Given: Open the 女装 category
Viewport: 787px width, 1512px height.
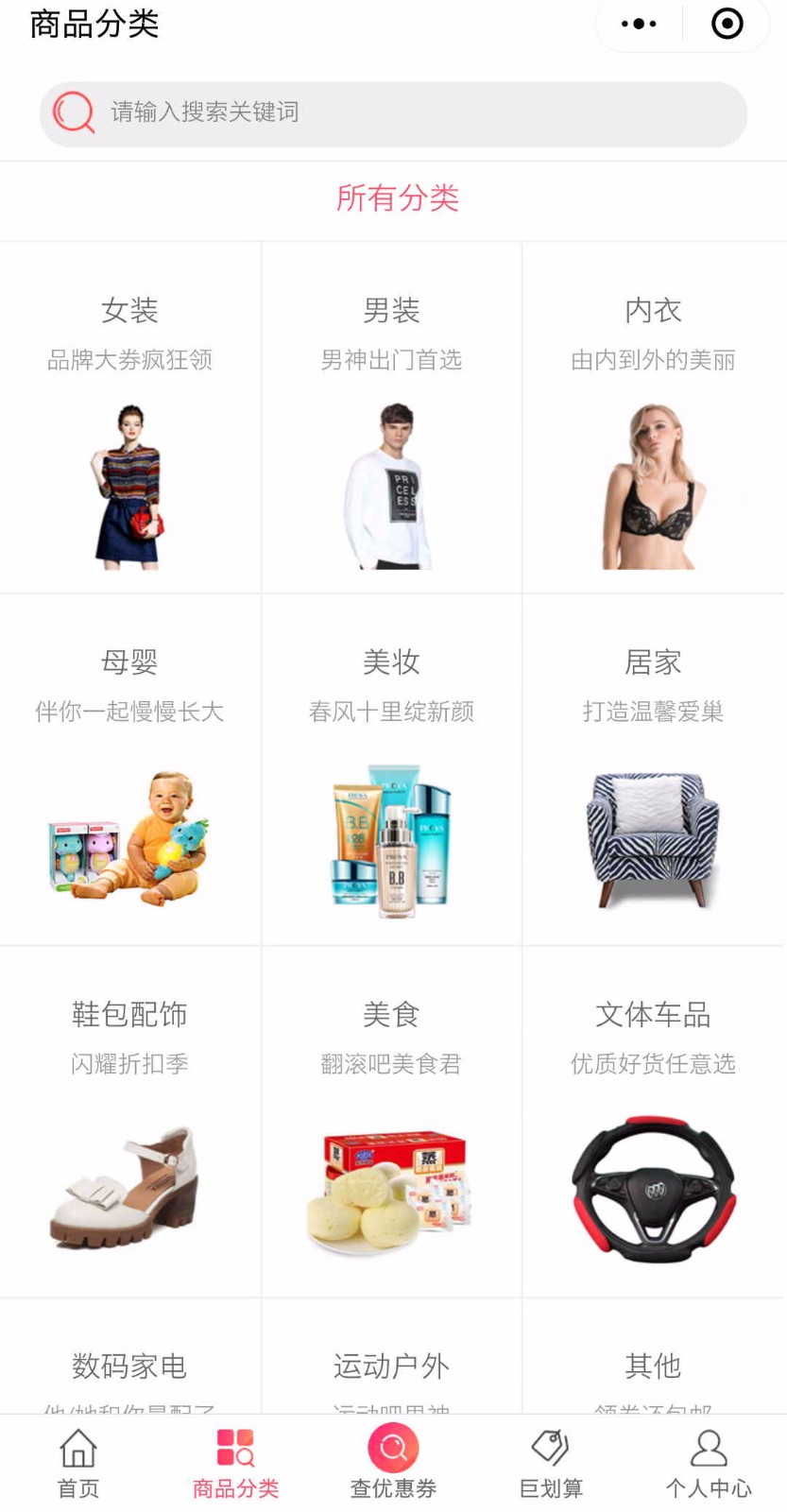Looking at the screenshot, I should (130, 418).
